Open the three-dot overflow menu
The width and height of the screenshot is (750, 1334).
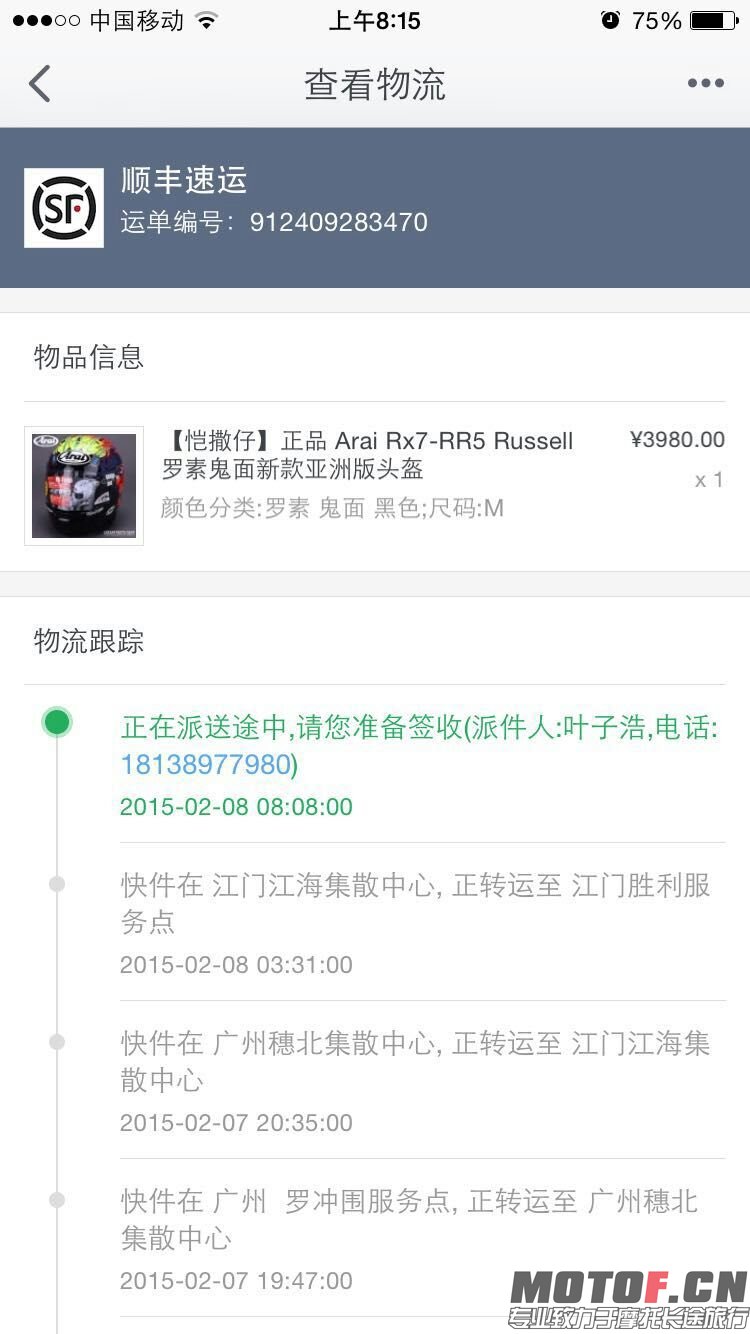coord(705,84)
